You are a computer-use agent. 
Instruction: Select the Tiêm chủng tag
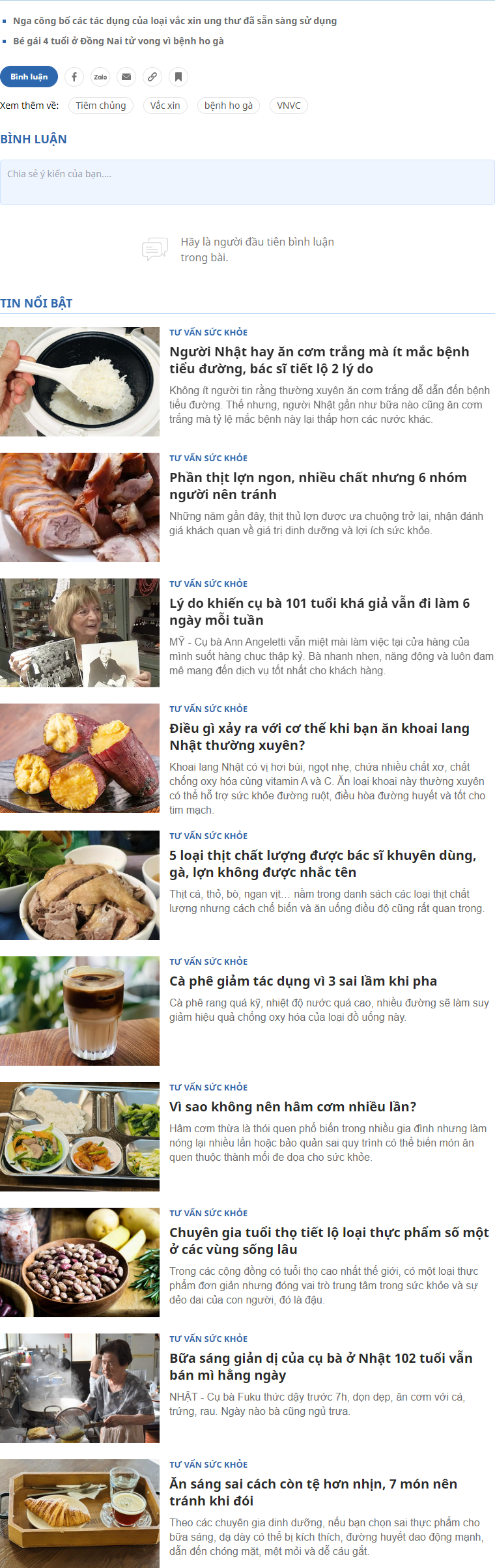click(x=101, y=106)
